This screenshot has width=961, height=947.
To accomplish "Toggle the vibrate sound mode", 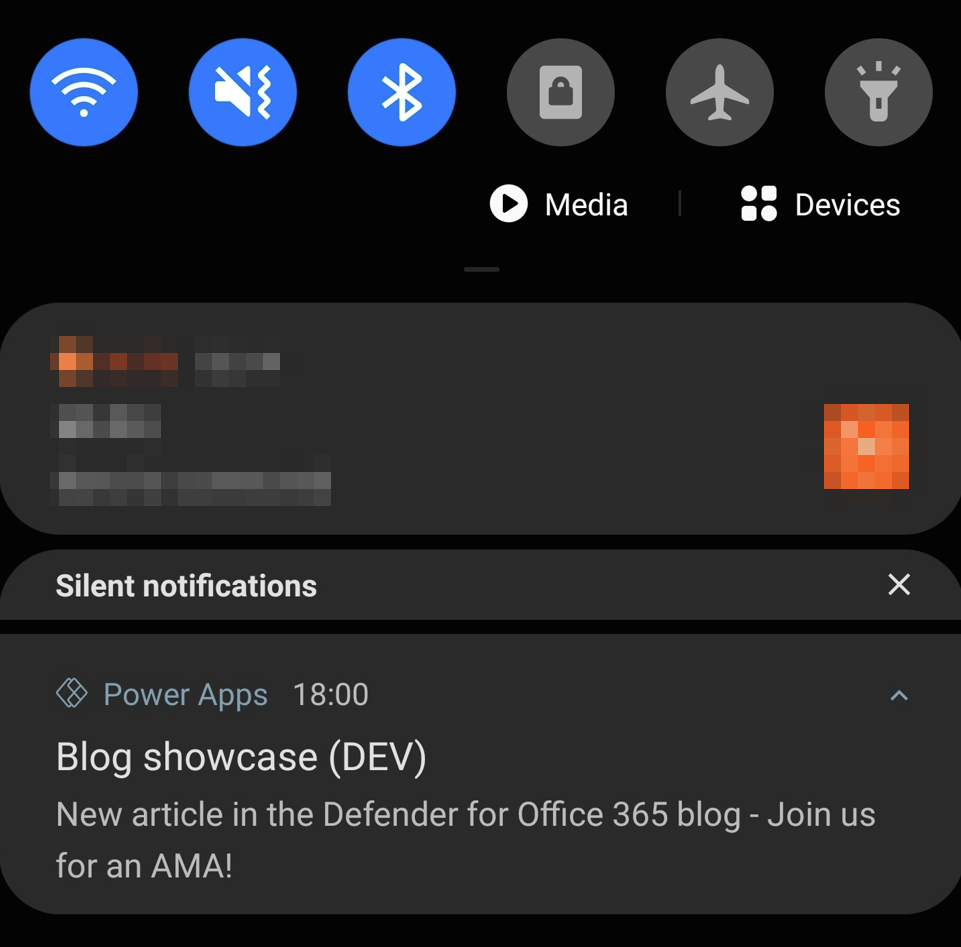I will click(242, 93).
